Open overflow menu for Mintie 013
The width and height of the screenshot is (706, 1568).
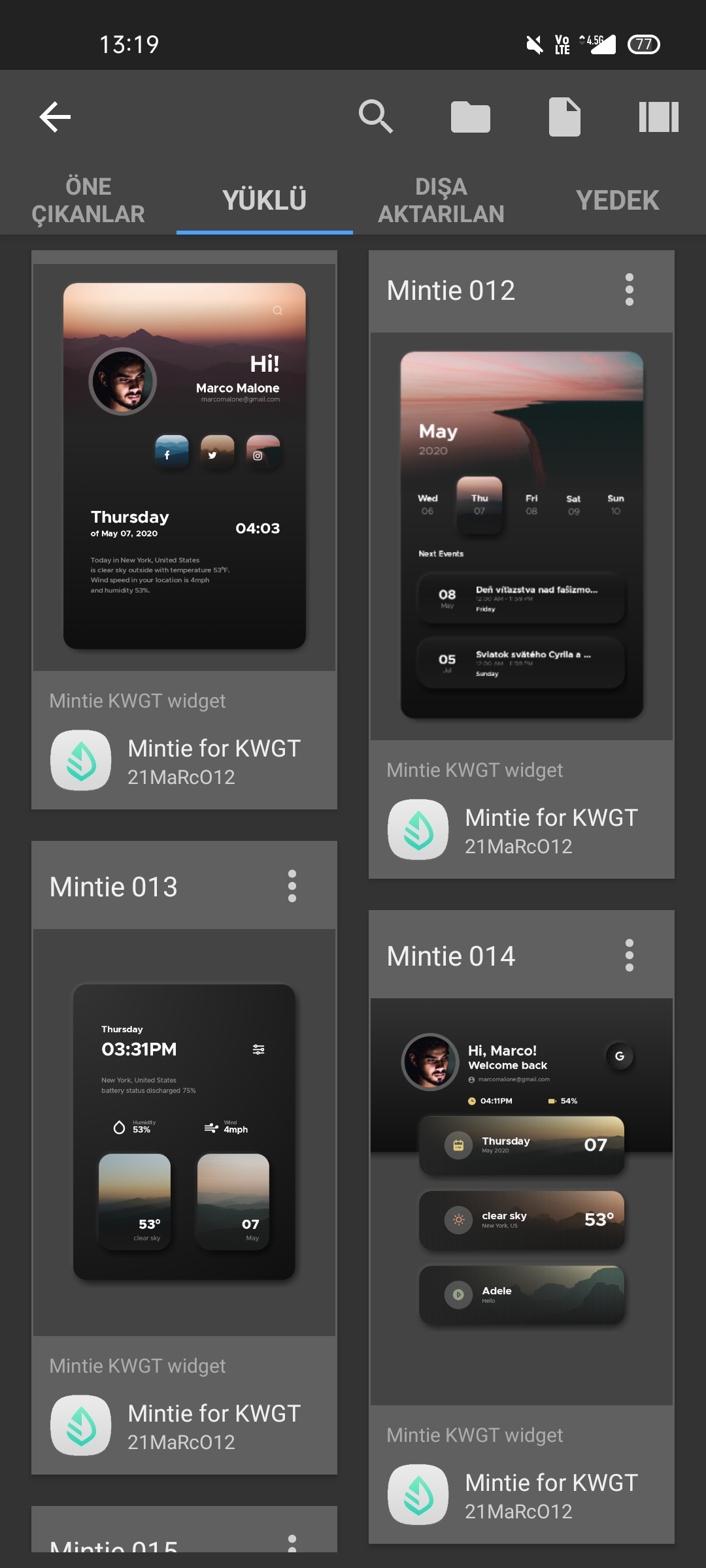click(292, 886)
